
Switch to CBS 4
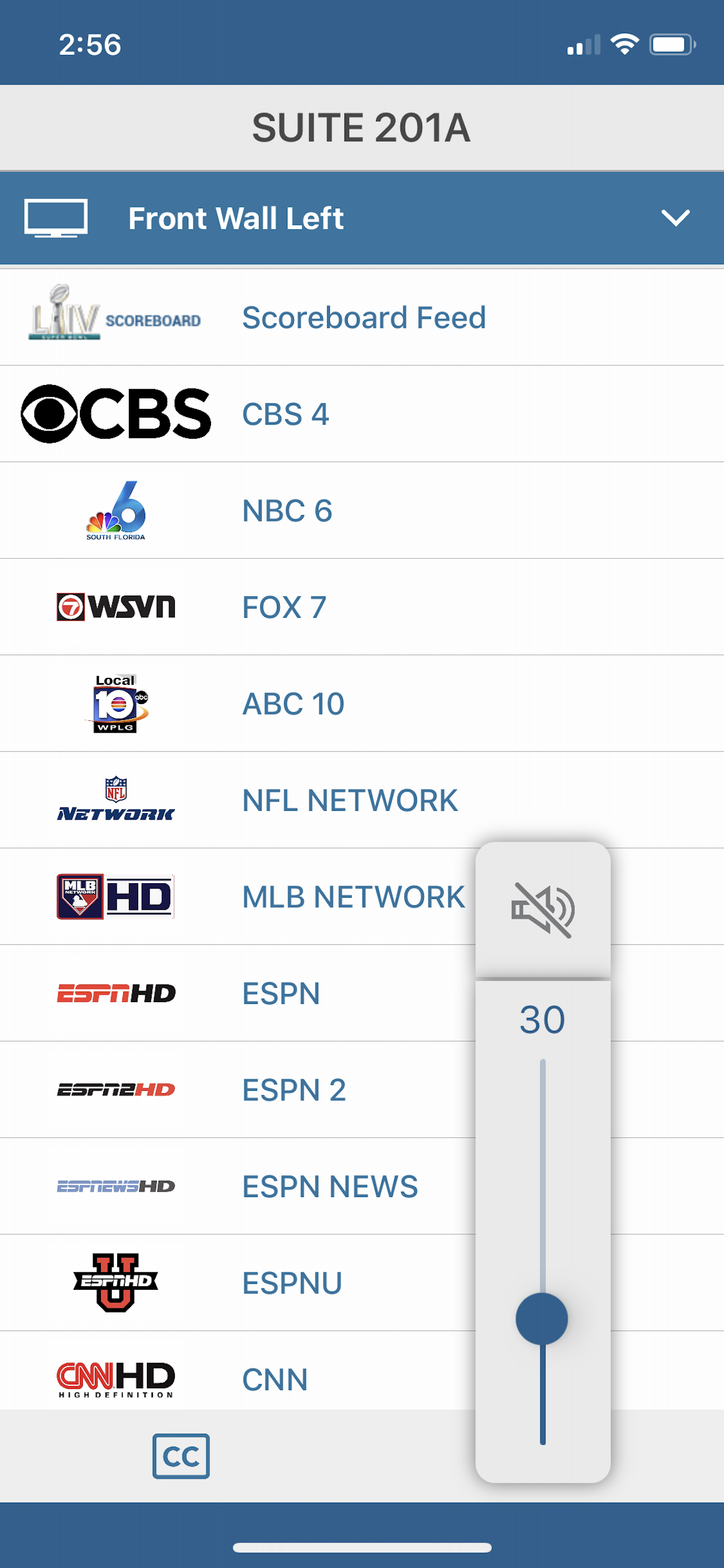(x=362, y=414)
